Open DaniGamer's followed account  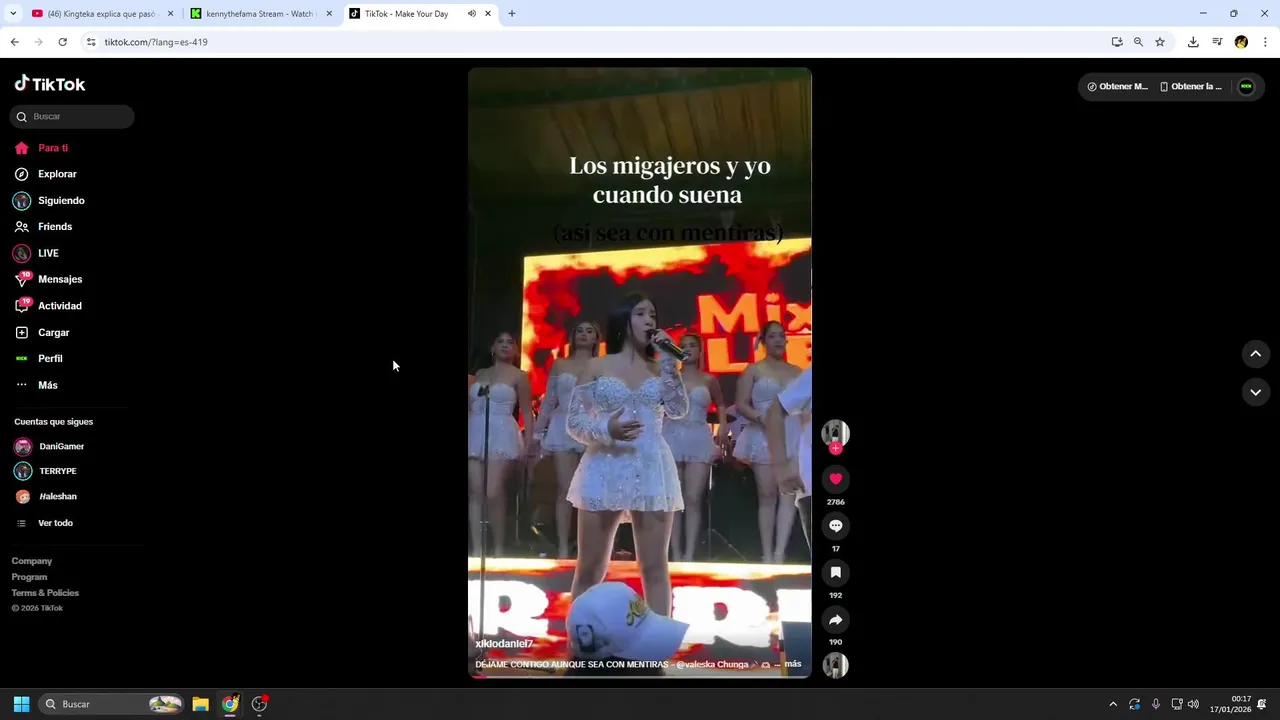point(60,447)
